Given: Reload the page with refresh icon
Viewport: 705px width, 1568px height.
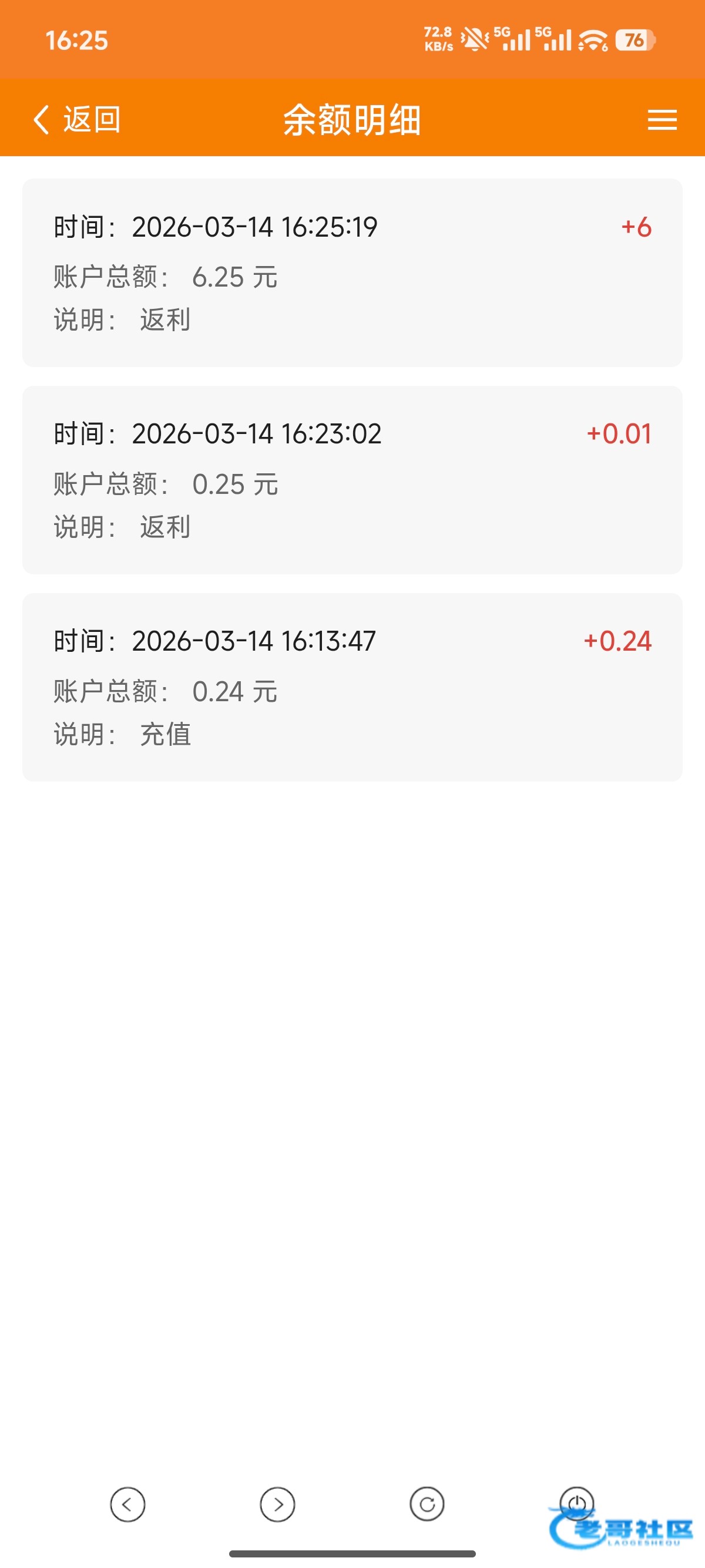Looking at the screenshot, I should point(427,1504).
